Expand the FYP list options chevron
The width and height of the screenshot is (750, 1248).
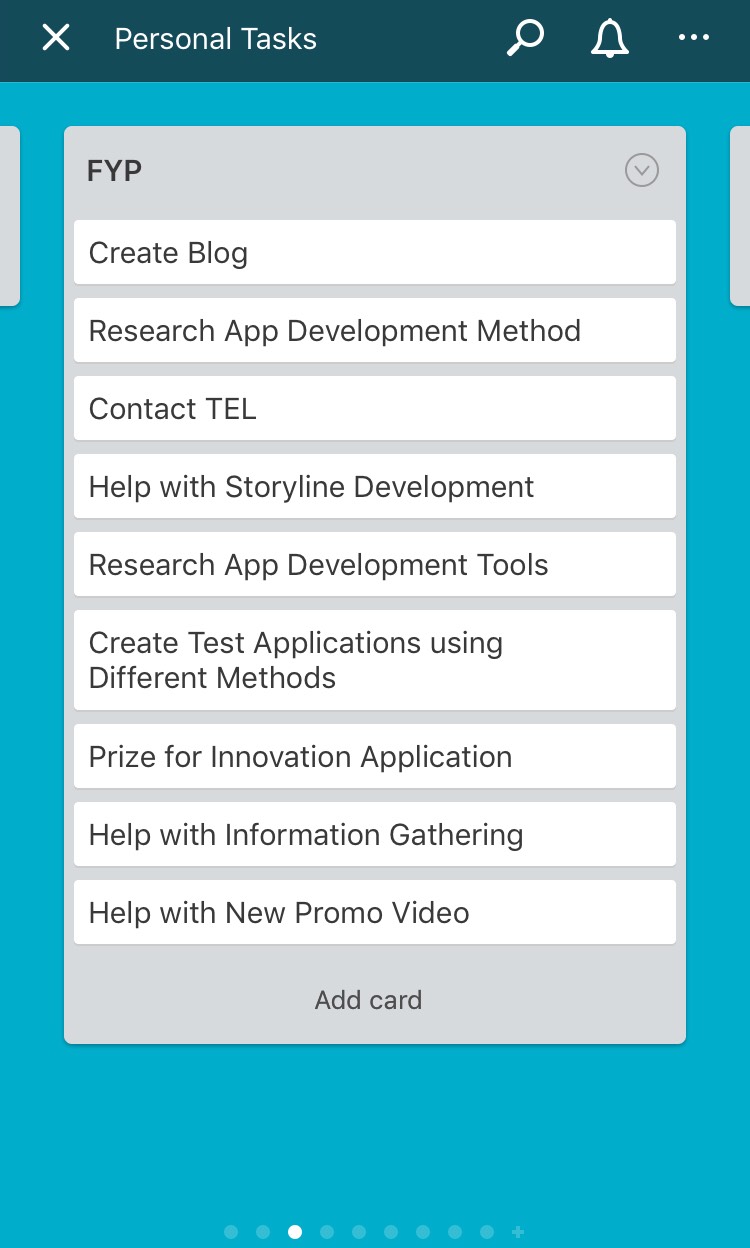coord(642,171)
